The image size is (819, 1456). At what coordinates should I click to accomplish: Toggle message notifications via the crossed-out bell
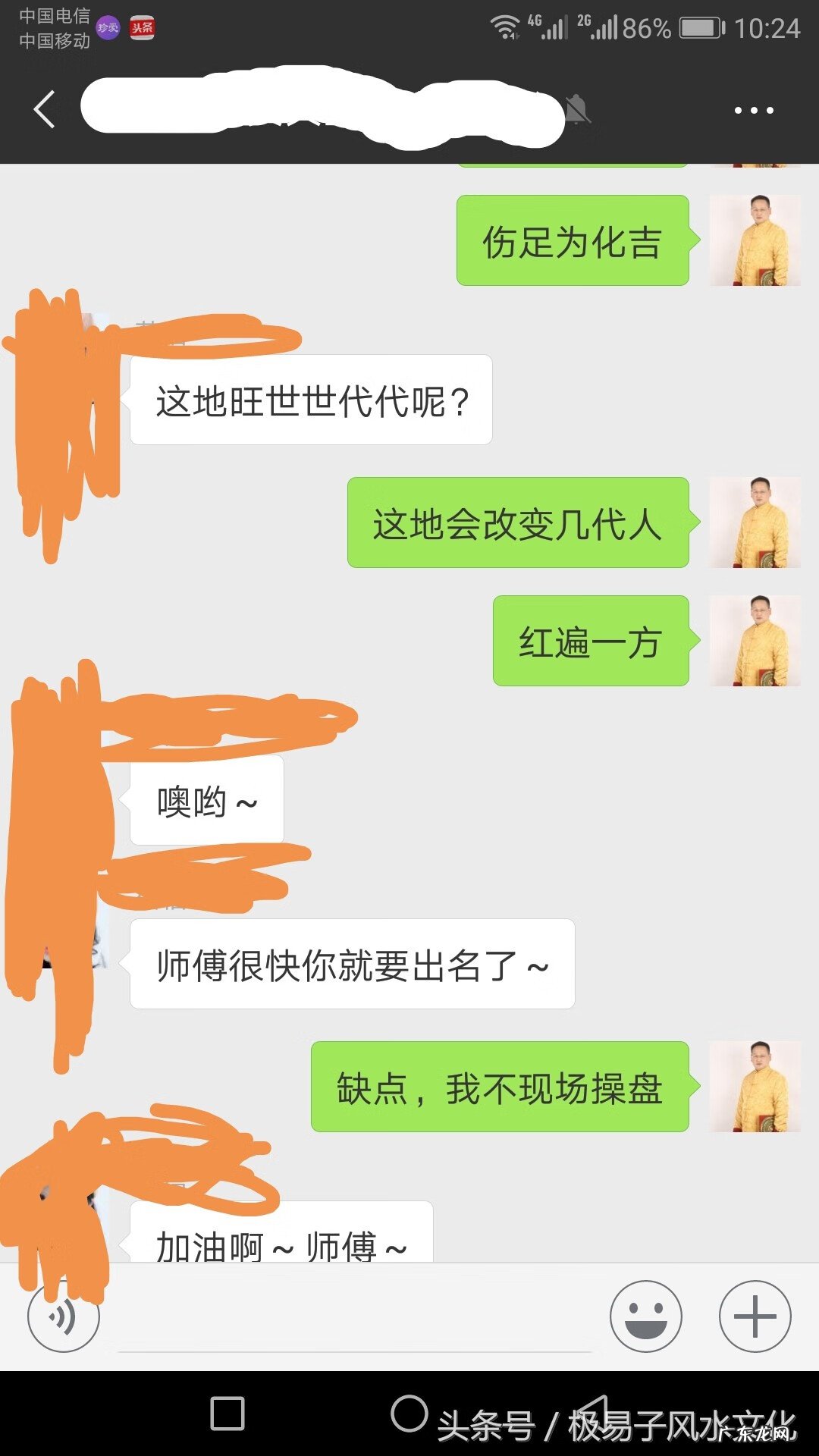point(579,110)
